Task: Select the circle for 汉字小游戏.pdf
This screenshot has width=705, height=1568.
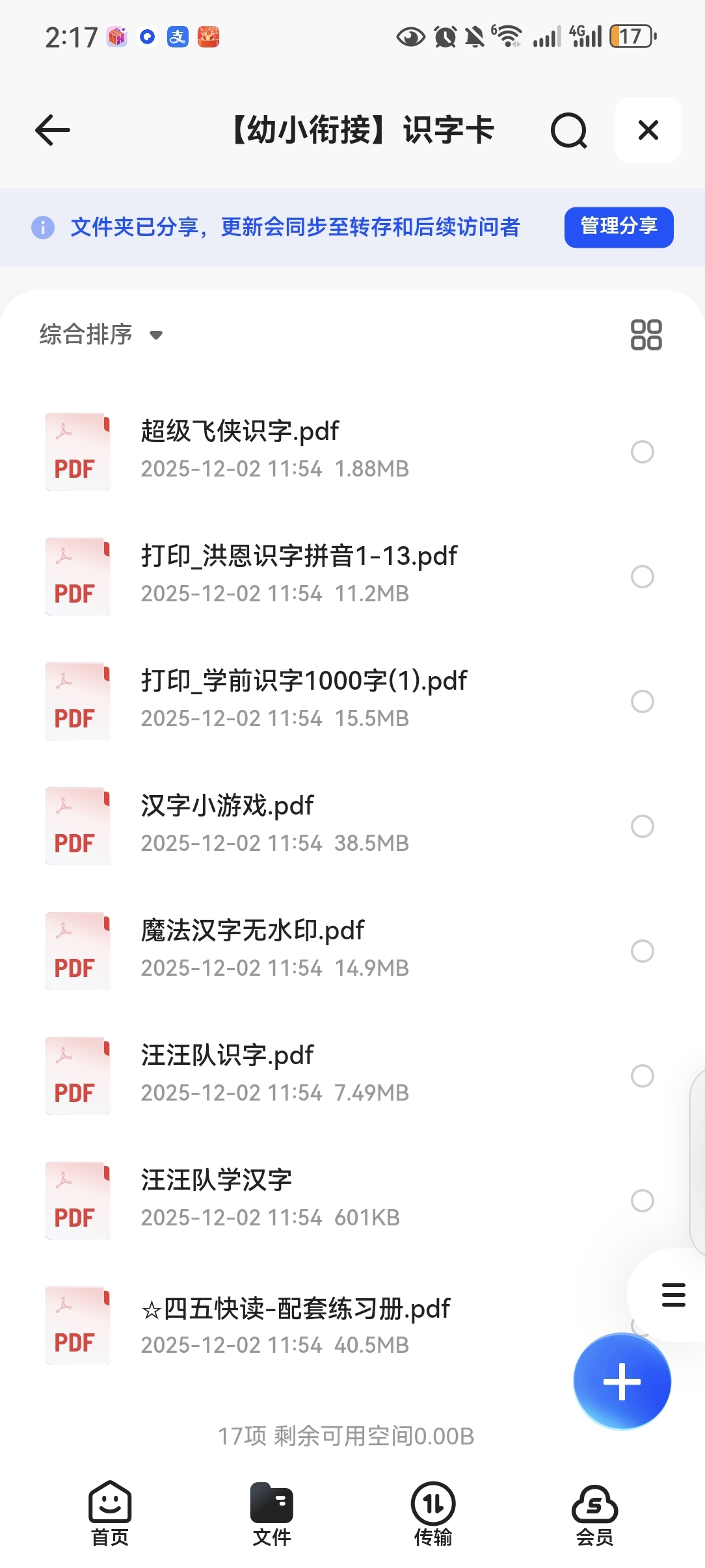Action: tap(642, 826)
